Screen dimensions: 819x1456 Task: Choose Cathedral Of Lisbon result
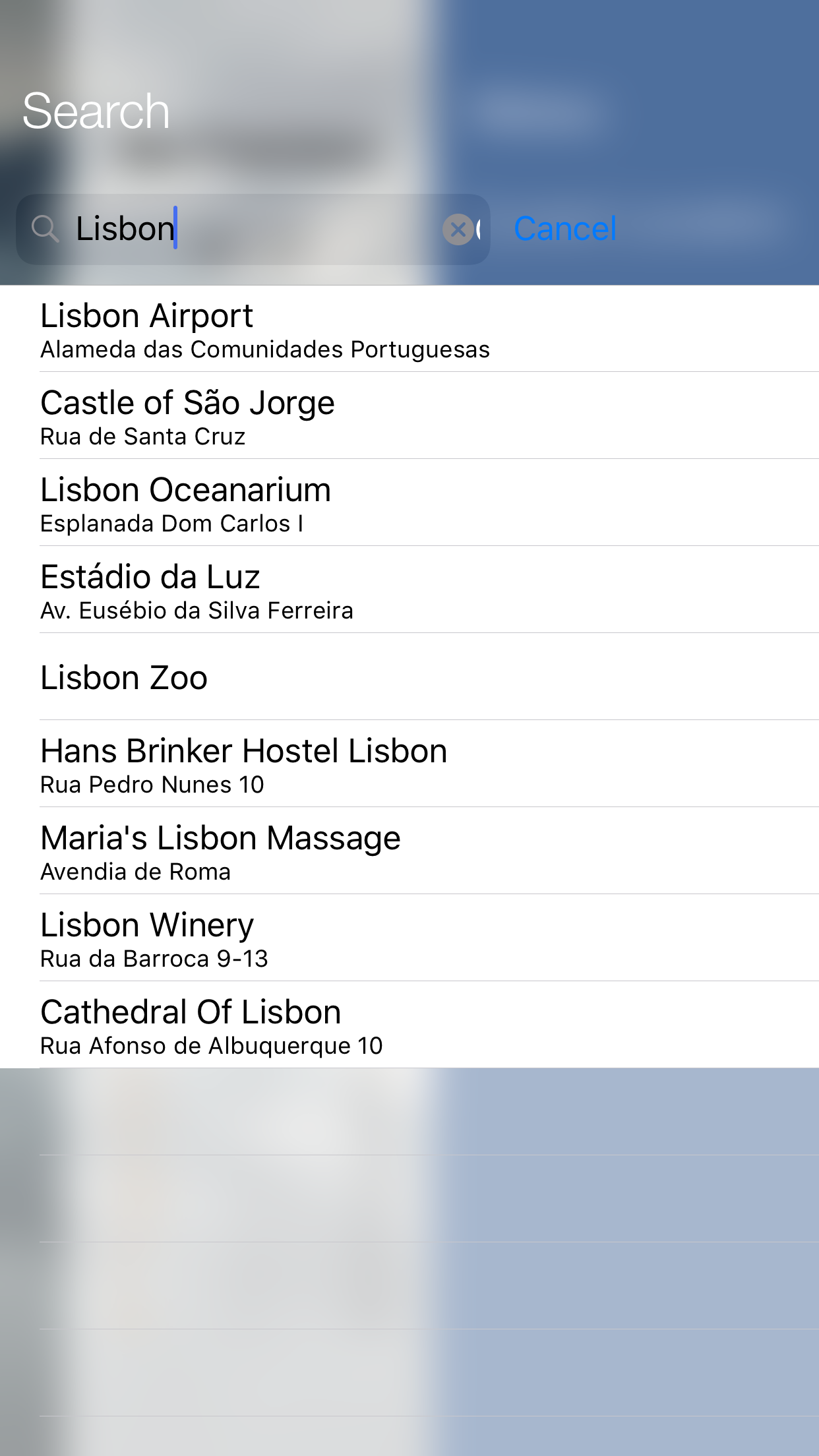tap(409, 1025)
